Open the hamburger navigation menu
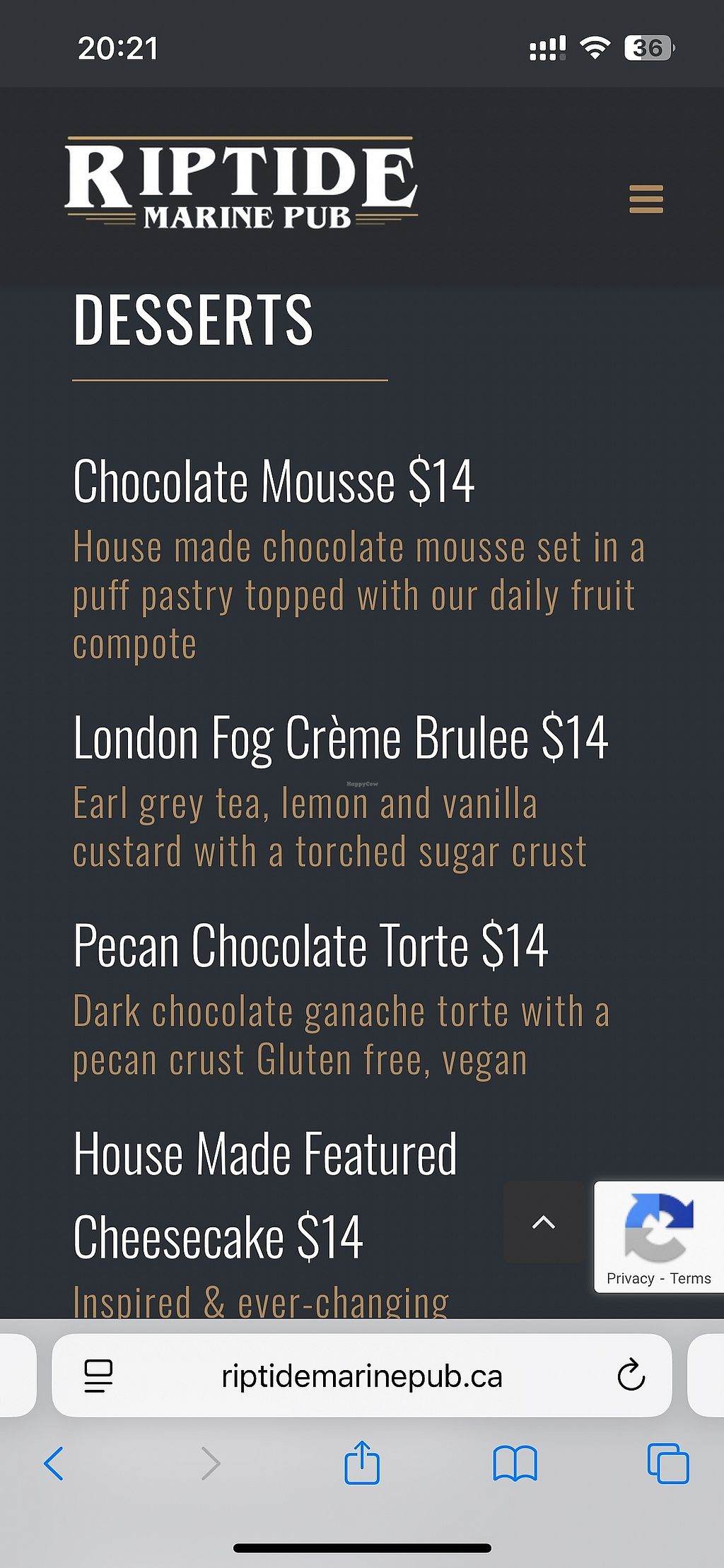This screenshot has width=724, height=1568. (x=646, y=199)
